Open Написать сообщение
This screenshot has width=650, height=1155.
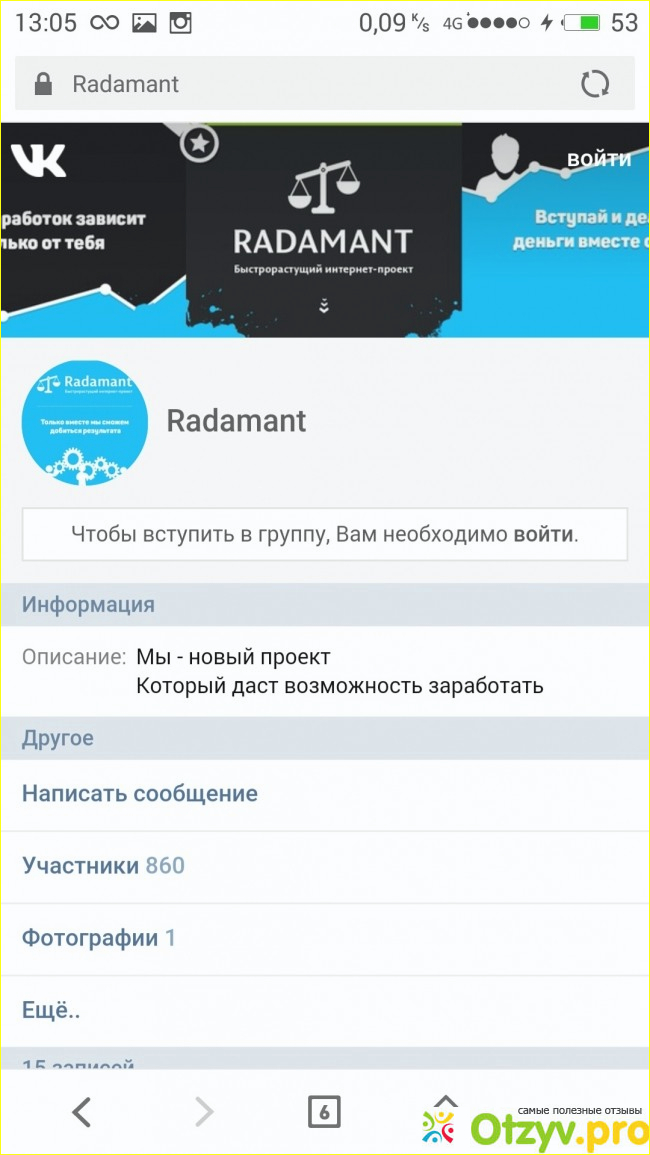tap(140, 794)
